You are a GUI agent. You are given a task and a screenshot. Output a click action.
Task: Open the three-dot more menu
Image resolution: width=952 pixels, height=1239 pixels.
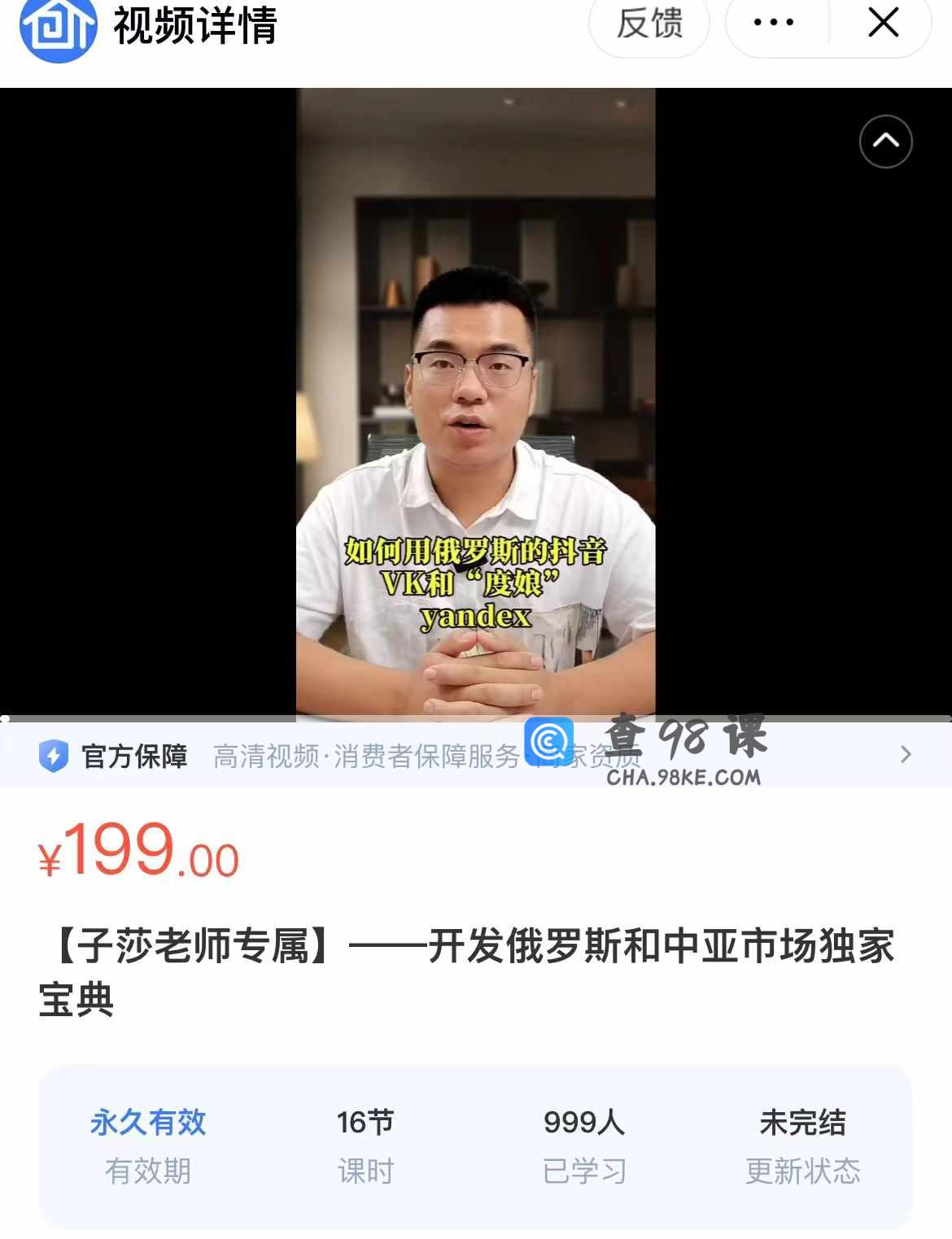774,24
